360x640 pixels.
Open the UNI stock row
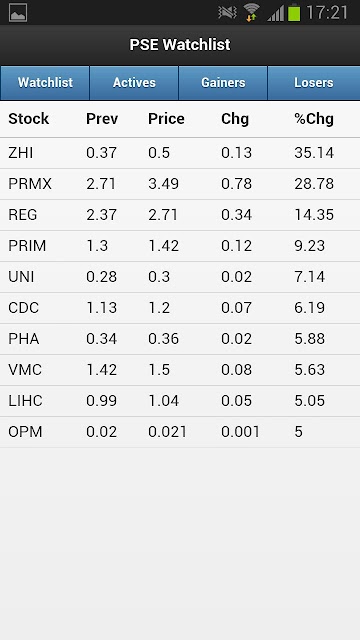(x=180, y=277)
